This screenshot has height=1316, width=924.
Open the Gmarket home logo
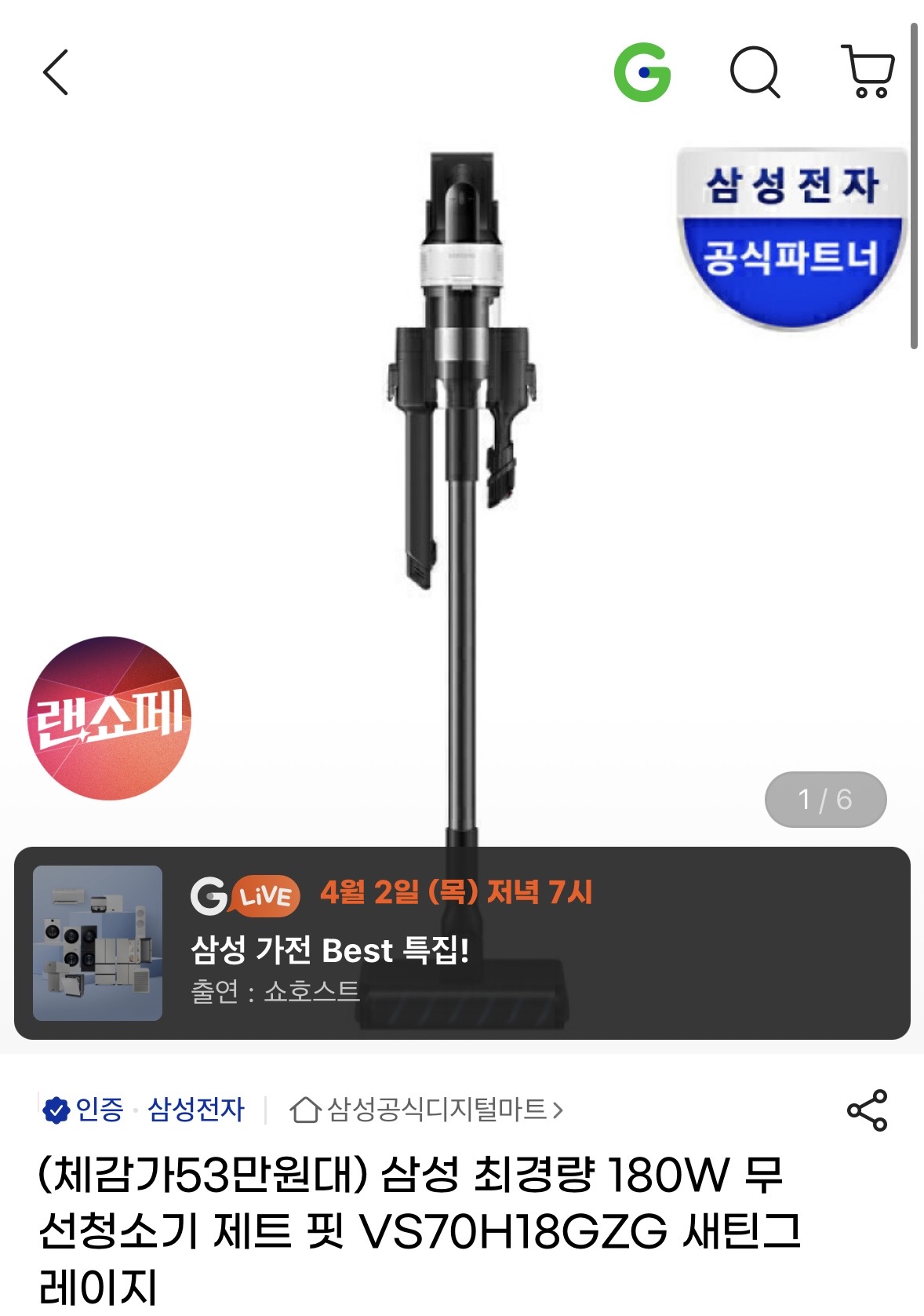pos(642,72)
